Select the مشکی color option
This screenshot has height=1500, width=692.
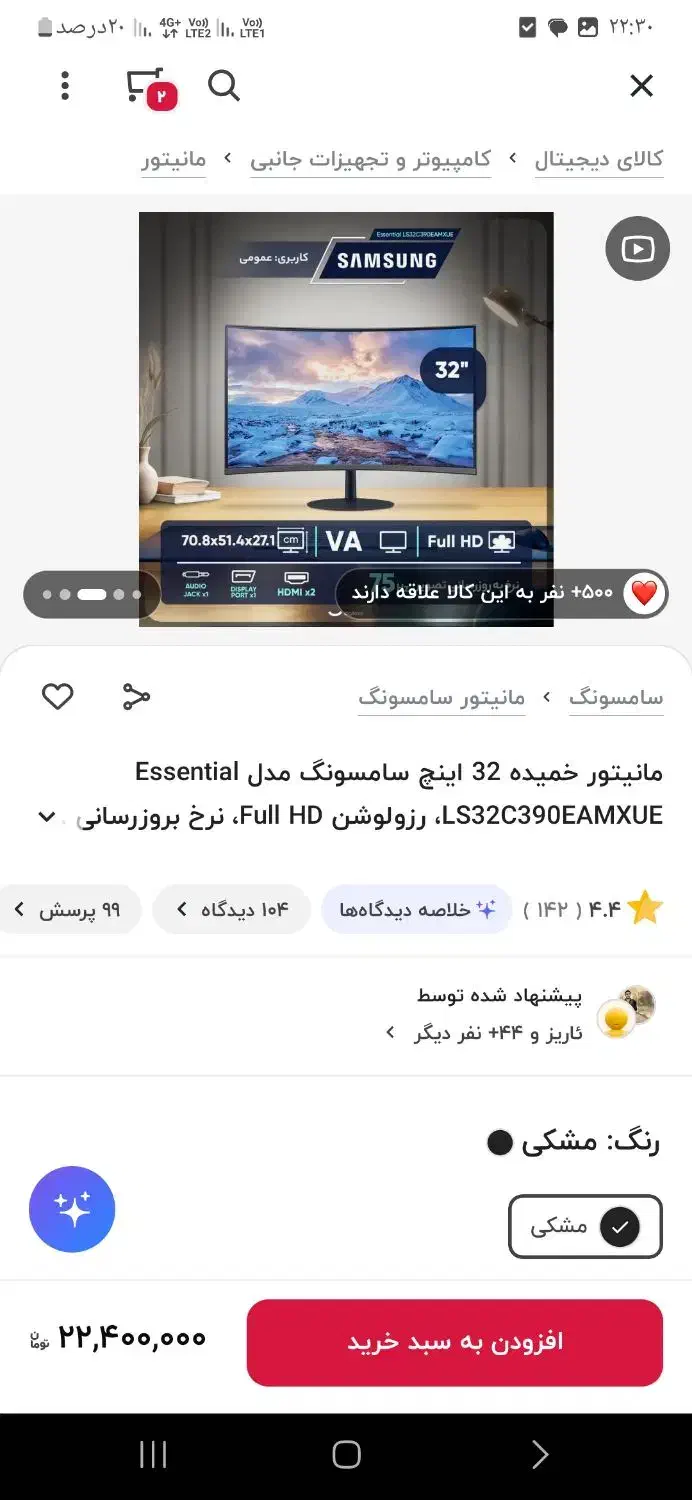585,1226
